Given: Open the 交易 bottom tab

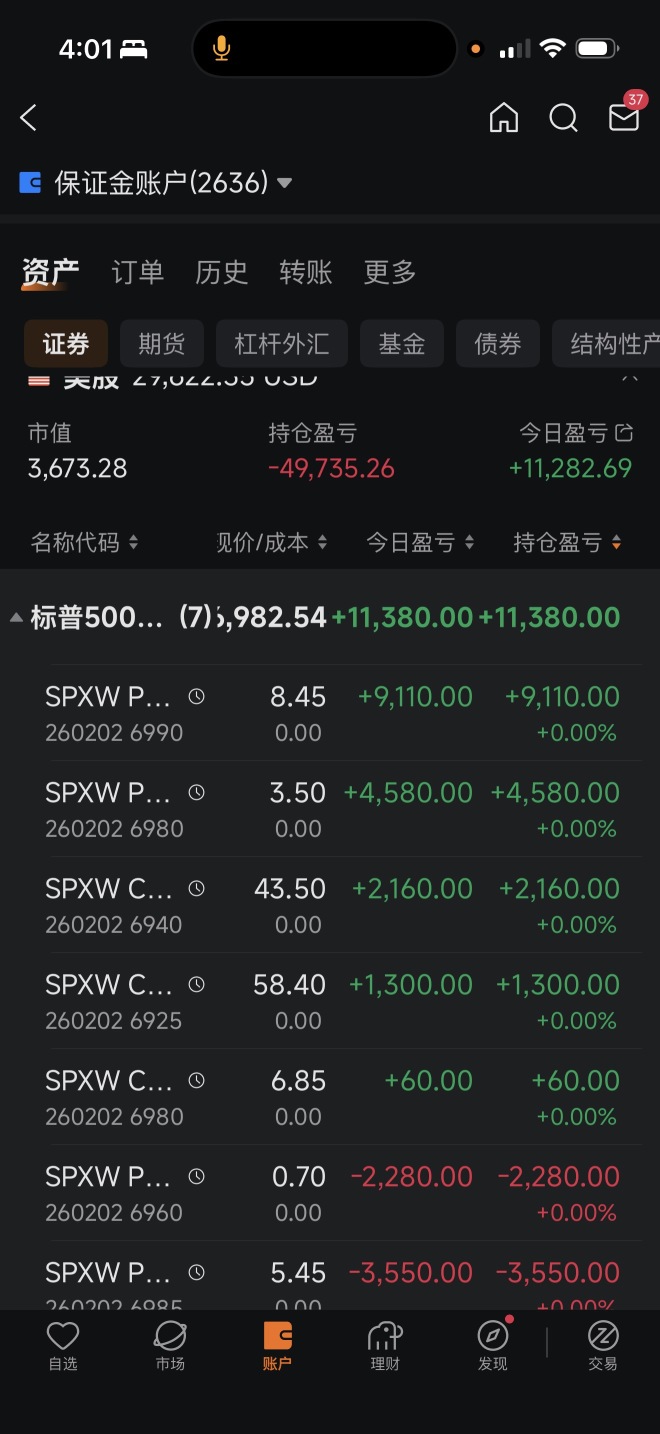Looking at the screenshot, I should click(x=603, y=1345).
